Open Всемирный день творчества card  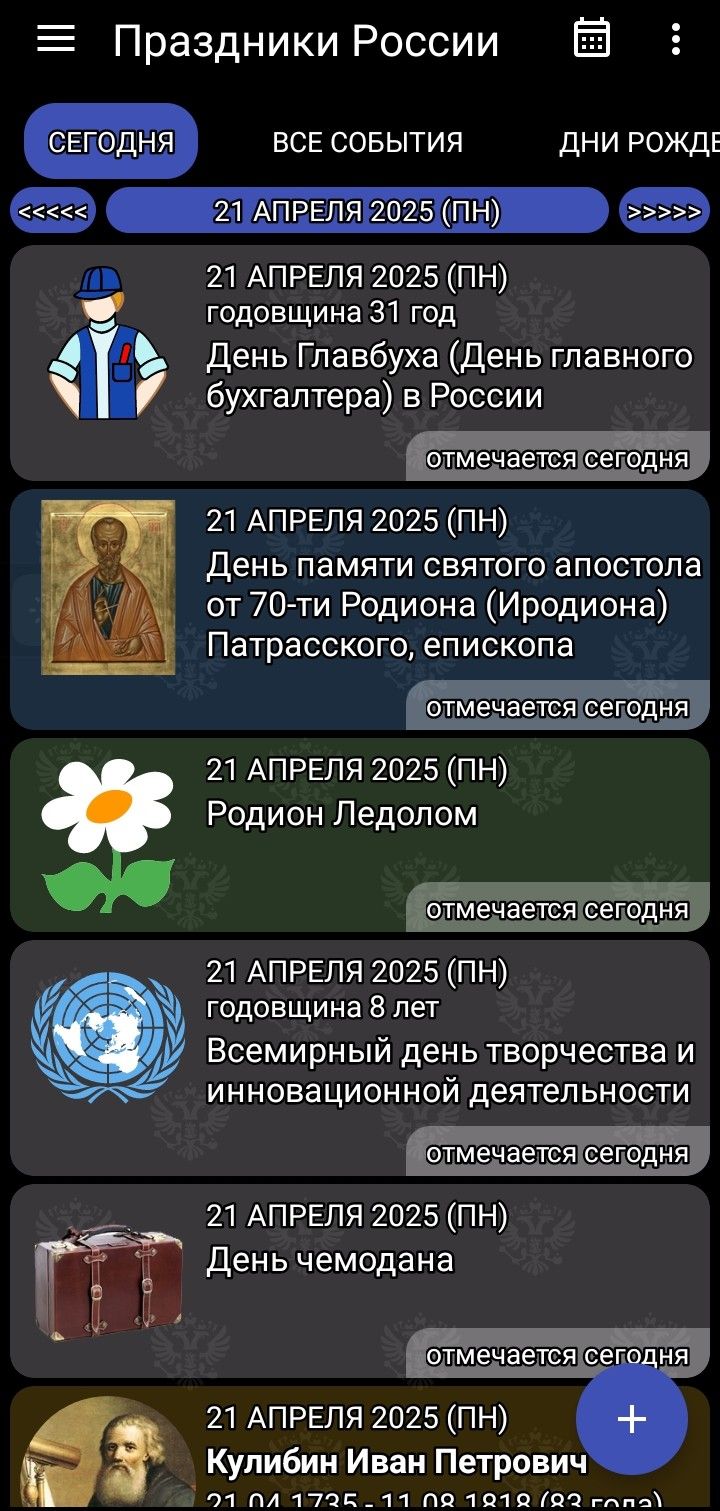pos(360,1058)
